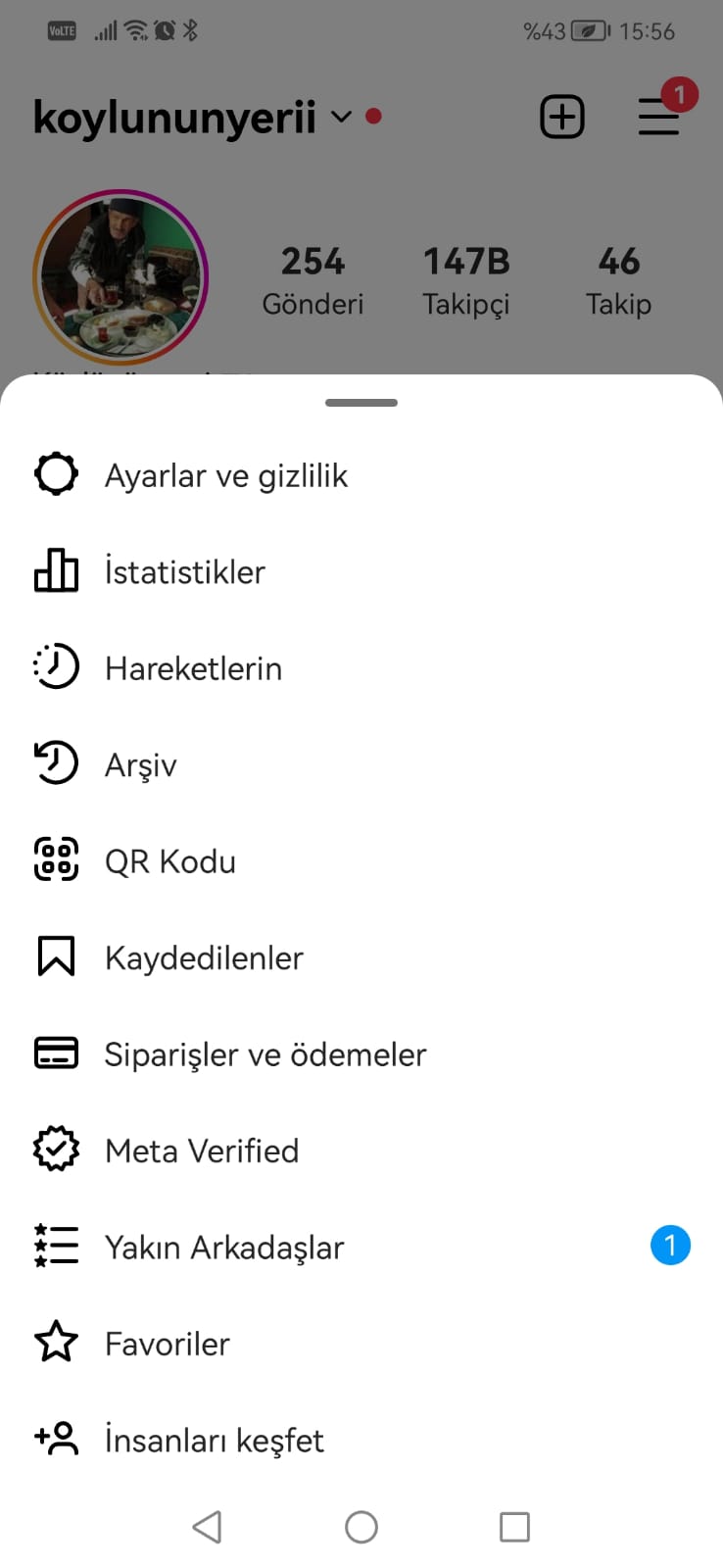Open Favoriler
The height and width of the screenshot is (1568, 723).
pos(361,1344)
